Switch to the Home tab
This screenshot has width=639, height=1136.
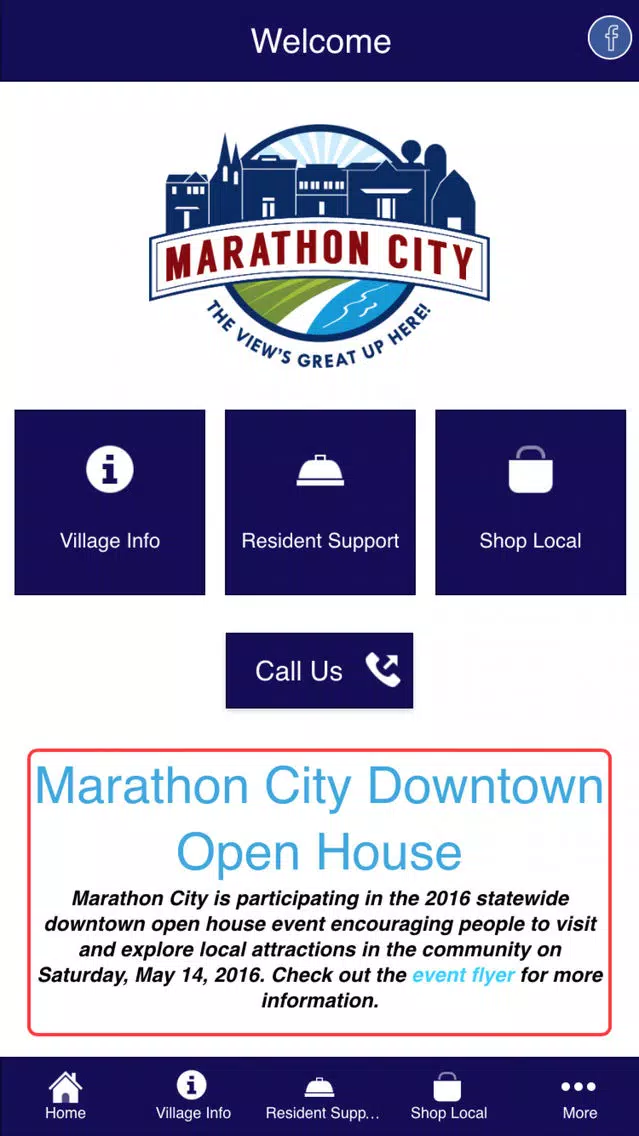[65, 1096]
